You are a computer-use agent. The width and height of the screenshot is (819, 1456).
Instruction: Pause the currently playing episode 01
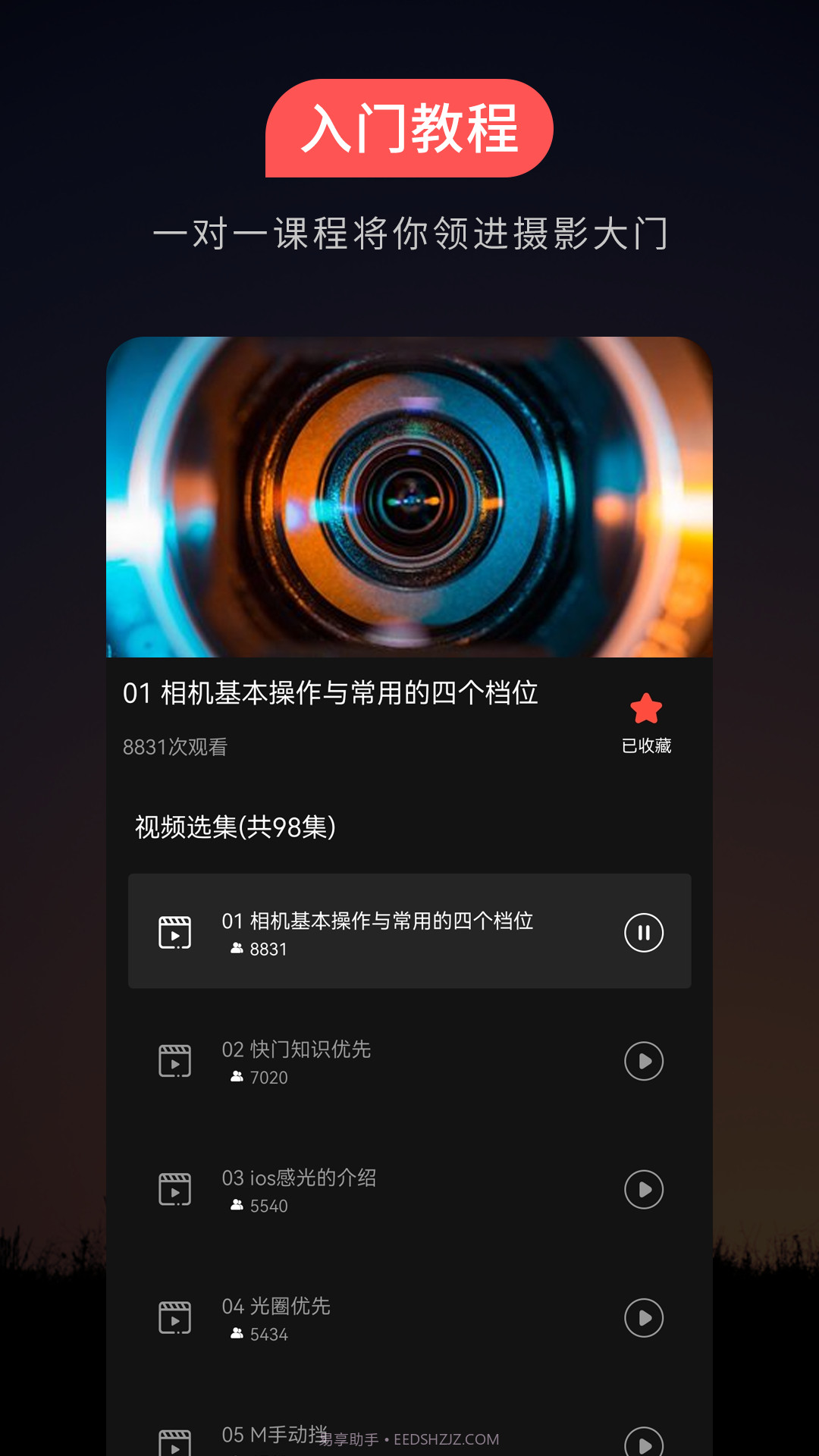(x=643, y=931)
